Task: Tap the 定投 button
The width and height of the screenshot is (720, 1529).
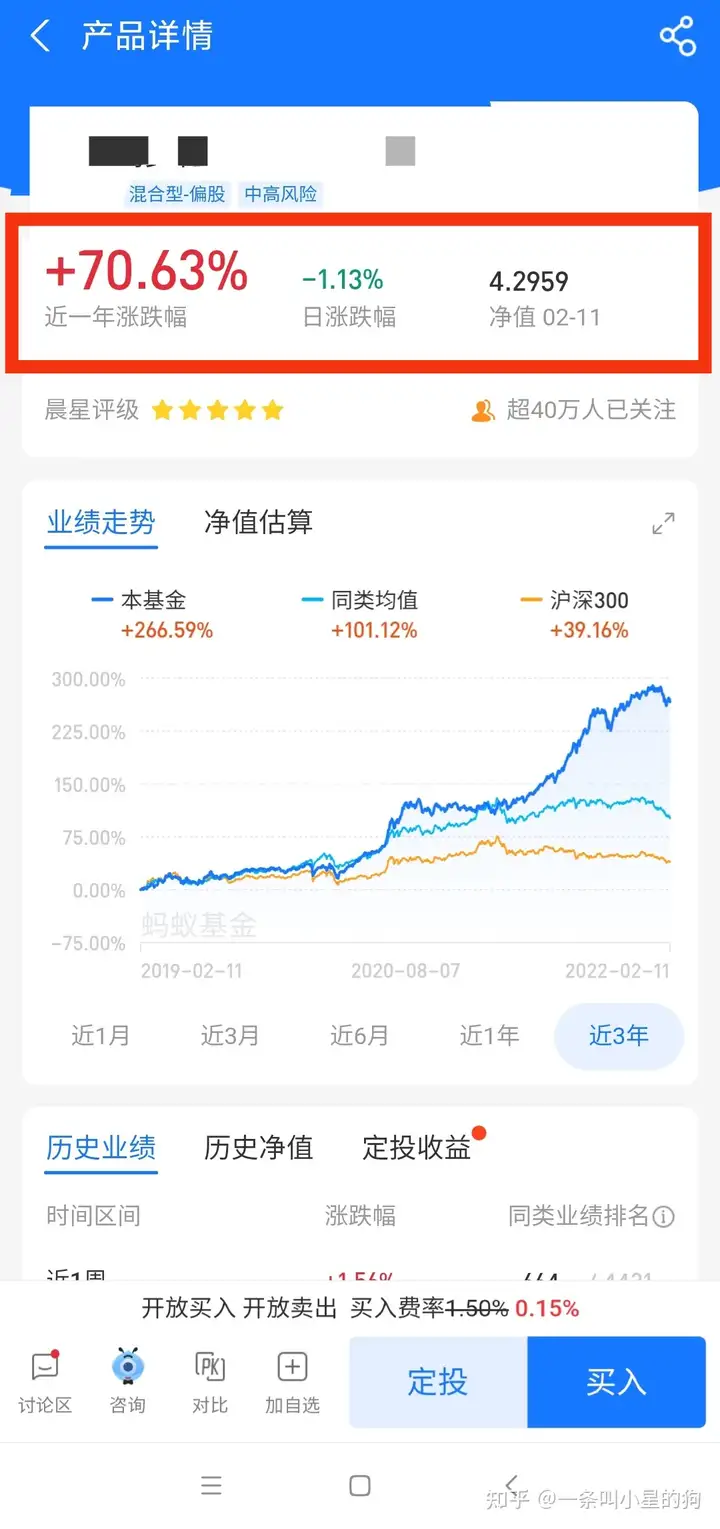Action: click(438, 1382)
